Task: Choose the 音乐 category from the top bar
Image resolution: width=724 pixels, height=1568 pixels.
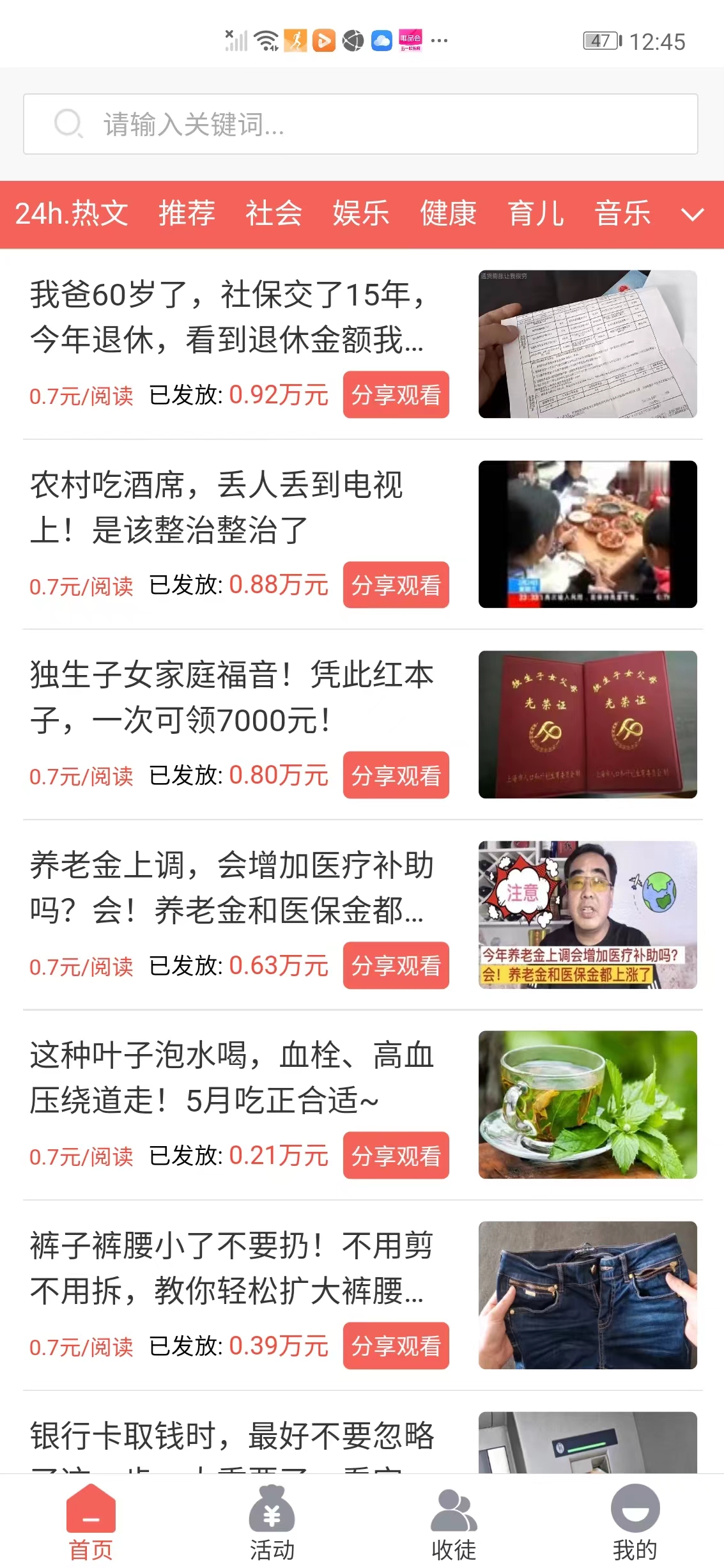Action: pos(623,213)
